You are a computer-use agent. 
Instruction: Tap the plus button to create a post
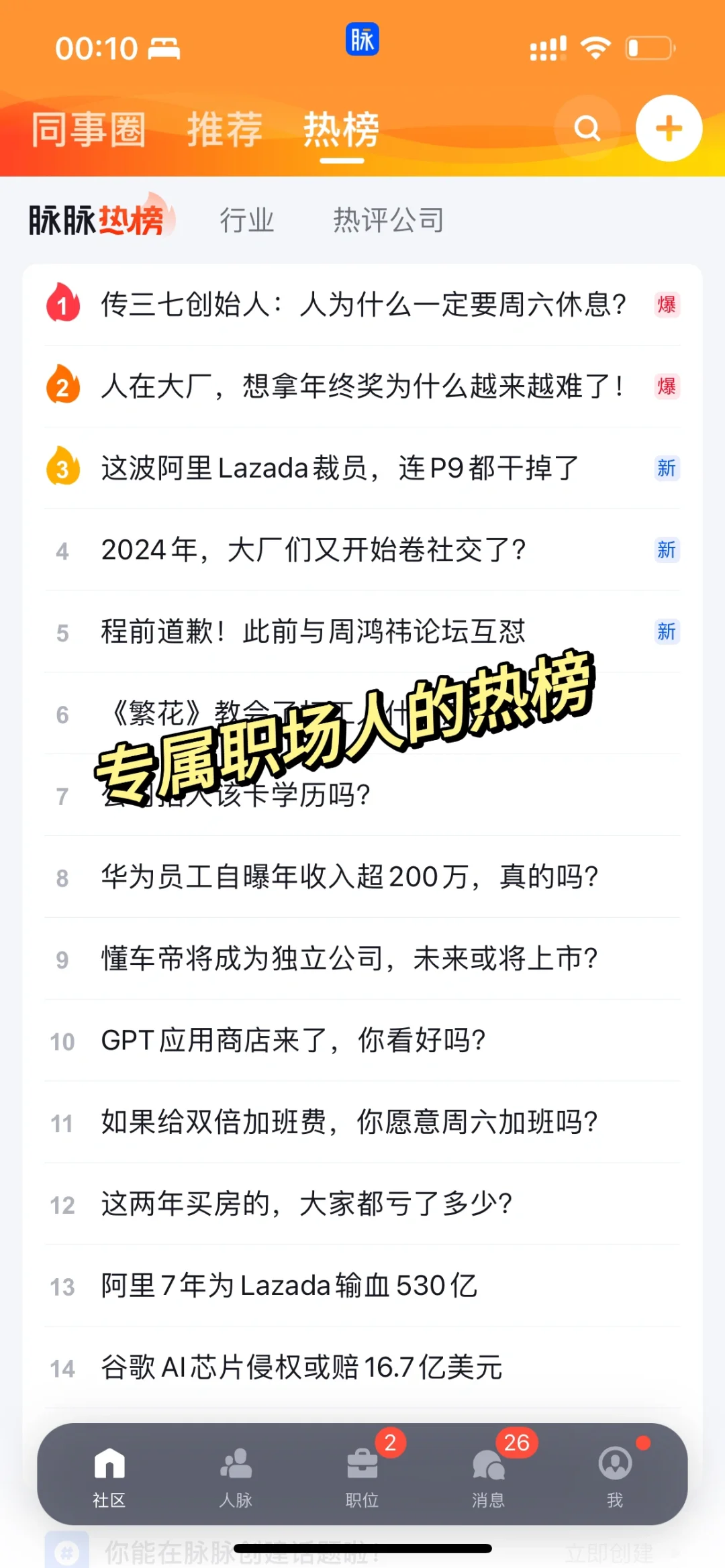point(669,128)
